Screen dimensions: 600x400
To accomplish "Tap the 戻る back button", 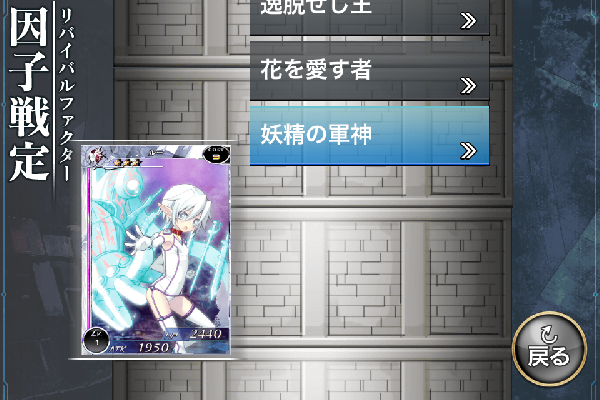I will 547,347.
